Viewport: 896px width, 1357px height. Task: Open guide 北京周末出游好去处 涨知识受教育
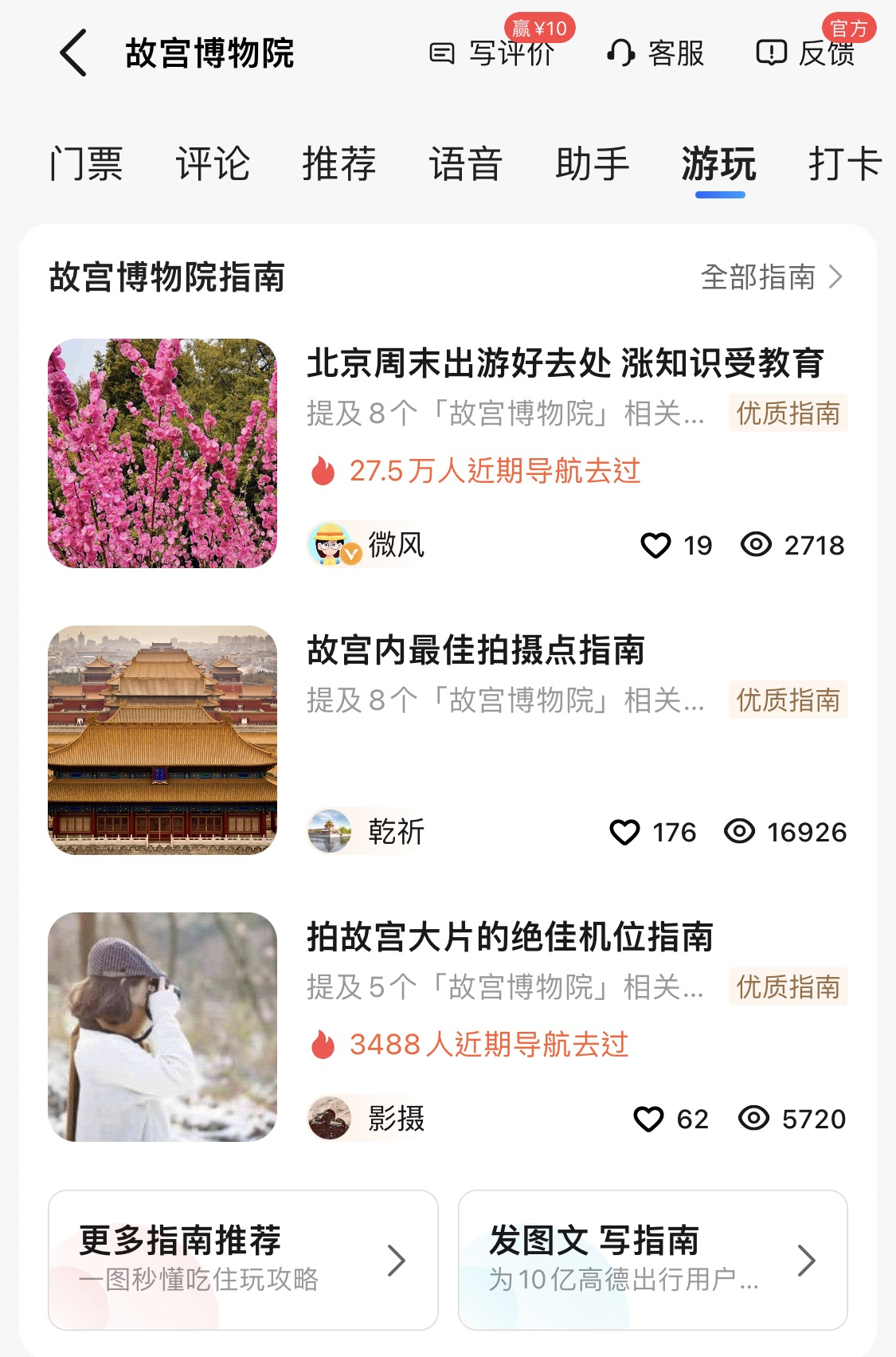click(565, 363)
